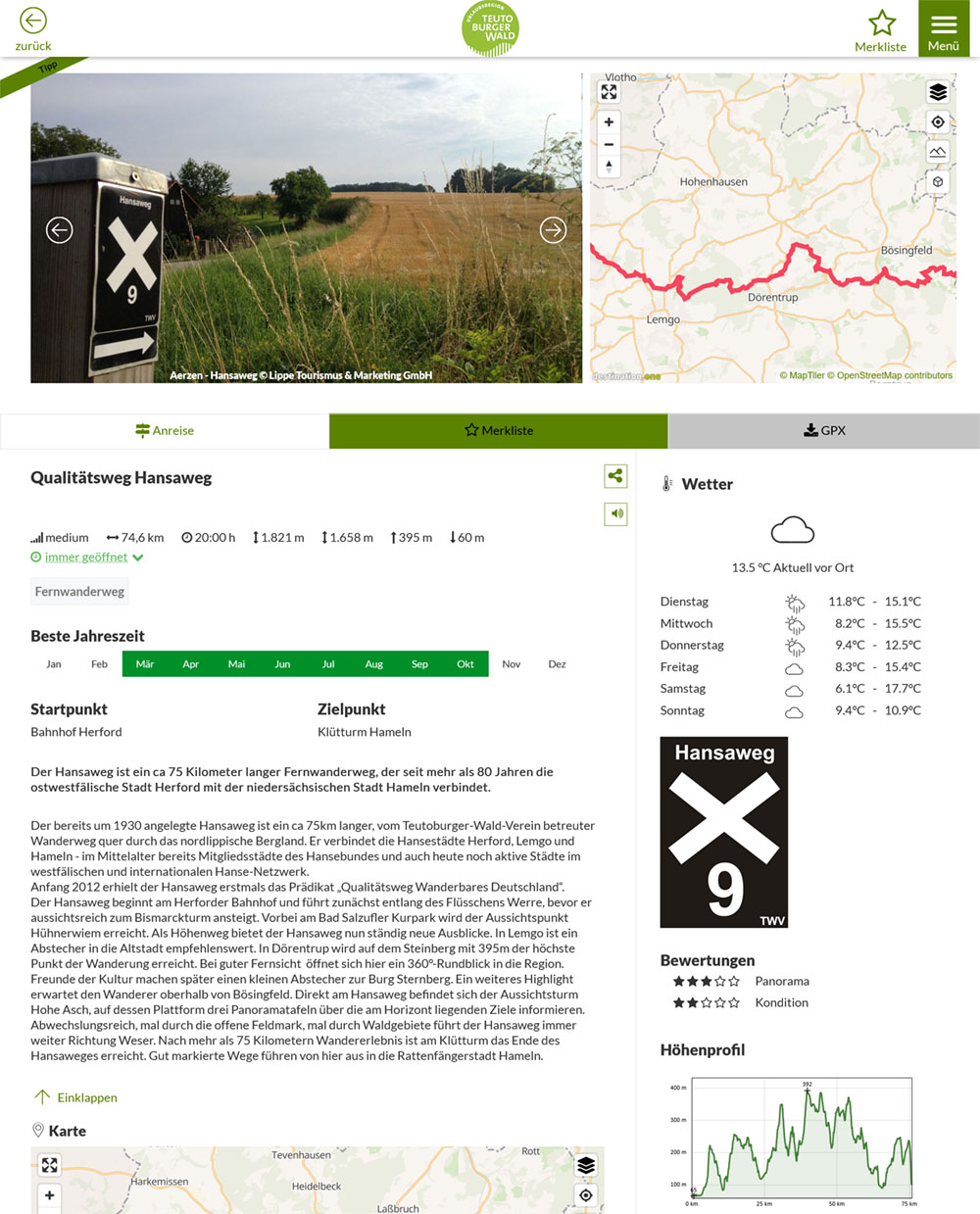Open the top map's layers selector
This screenshot has width=980, height=1214.
pyautogui.click(x=938, y=92)
